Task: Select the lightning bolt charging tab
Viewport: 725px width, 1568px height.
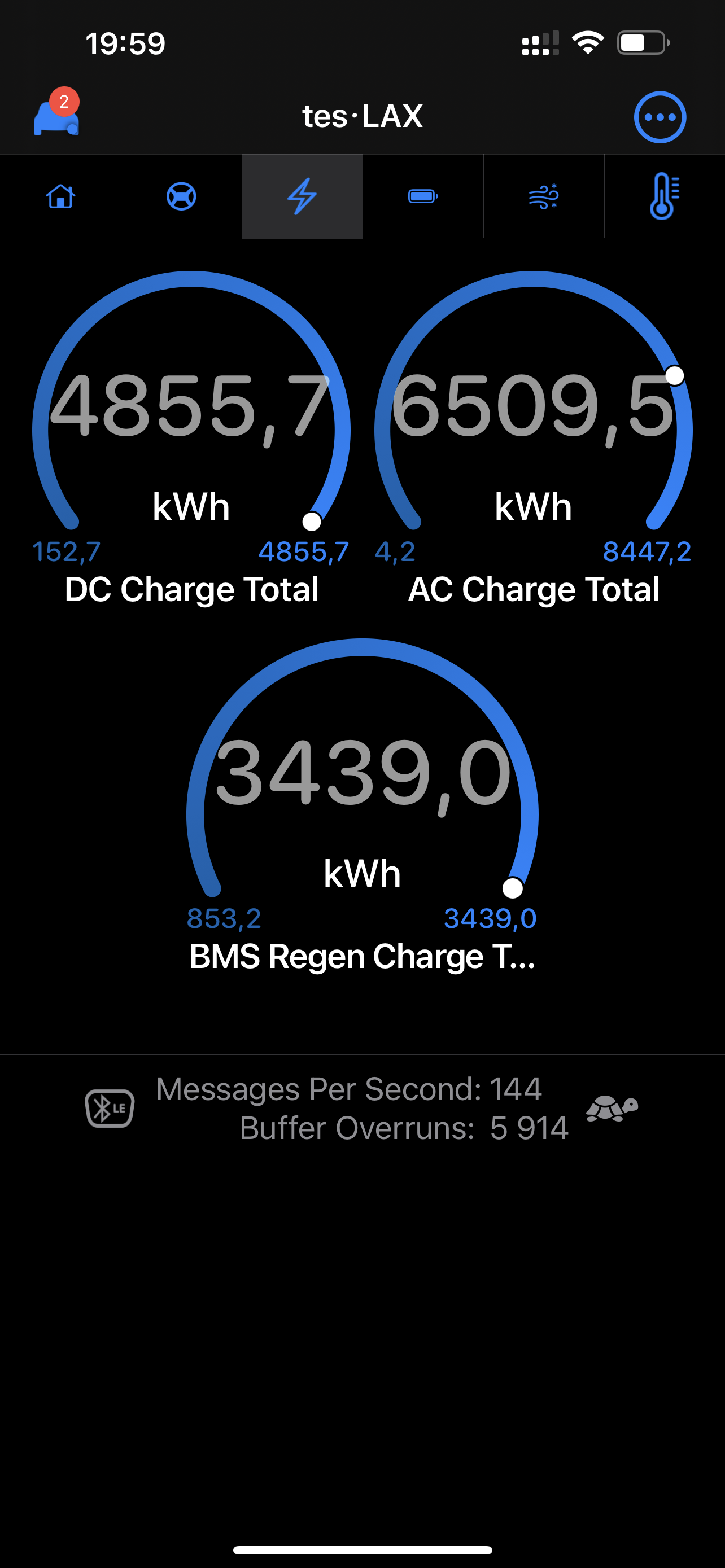Action: [x=302, y=196]
